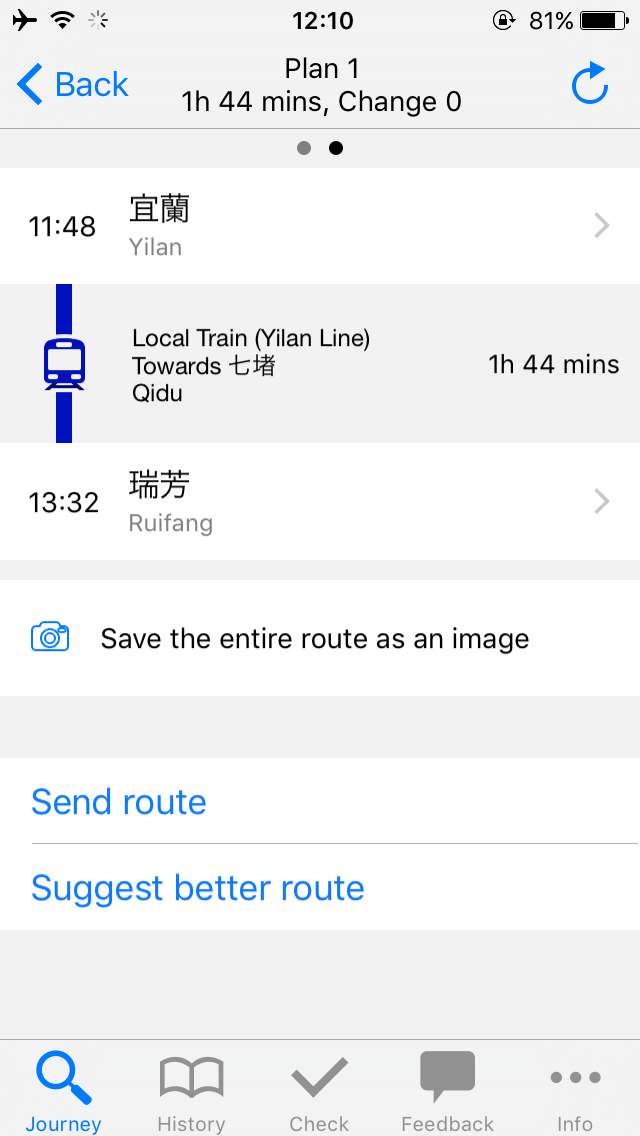
Task: Refresh the route plan
Action: [589, 83]
